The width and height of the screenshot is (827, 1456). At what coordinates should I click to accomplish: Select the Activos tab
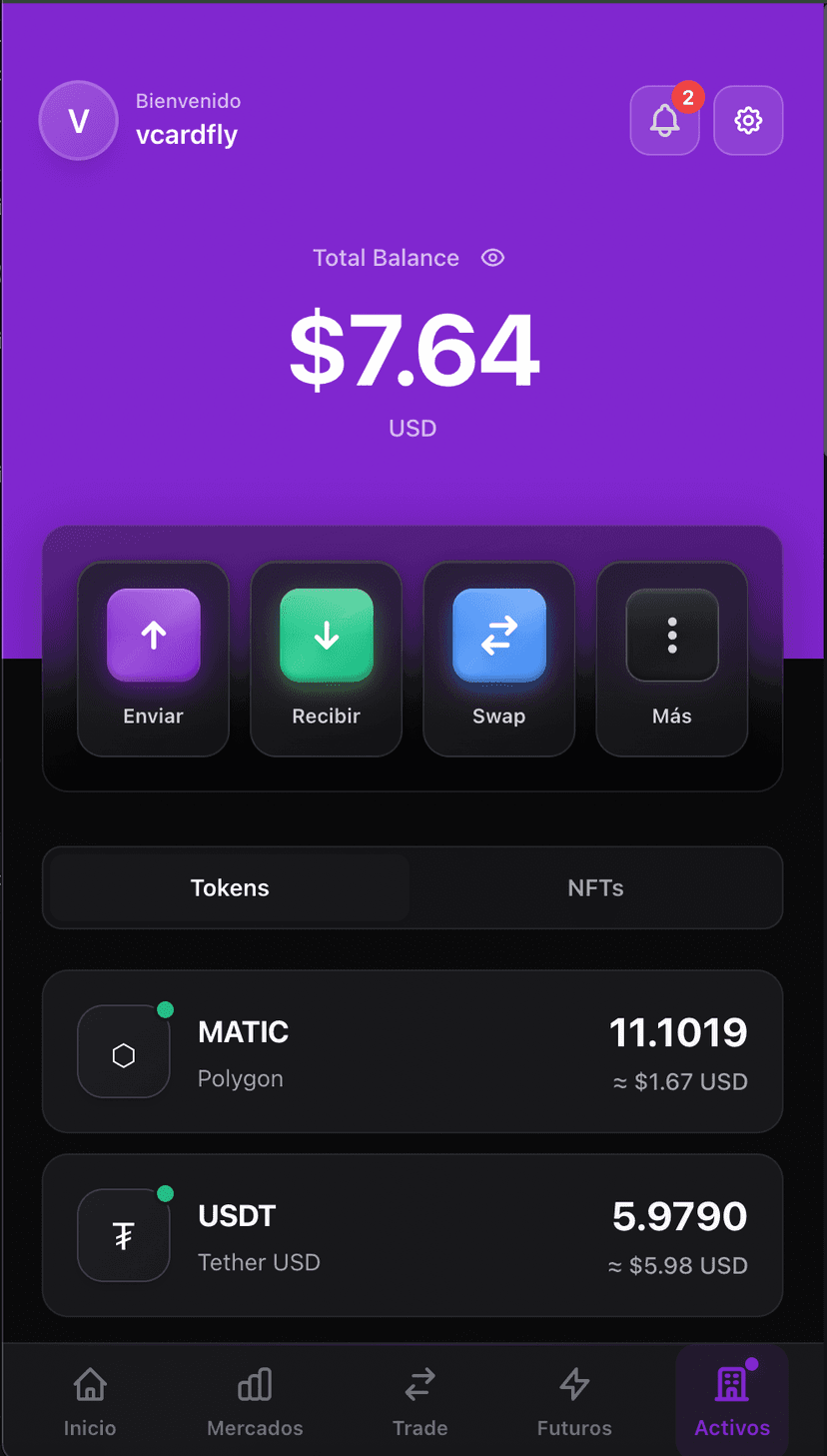click(x=732, y=1401)
